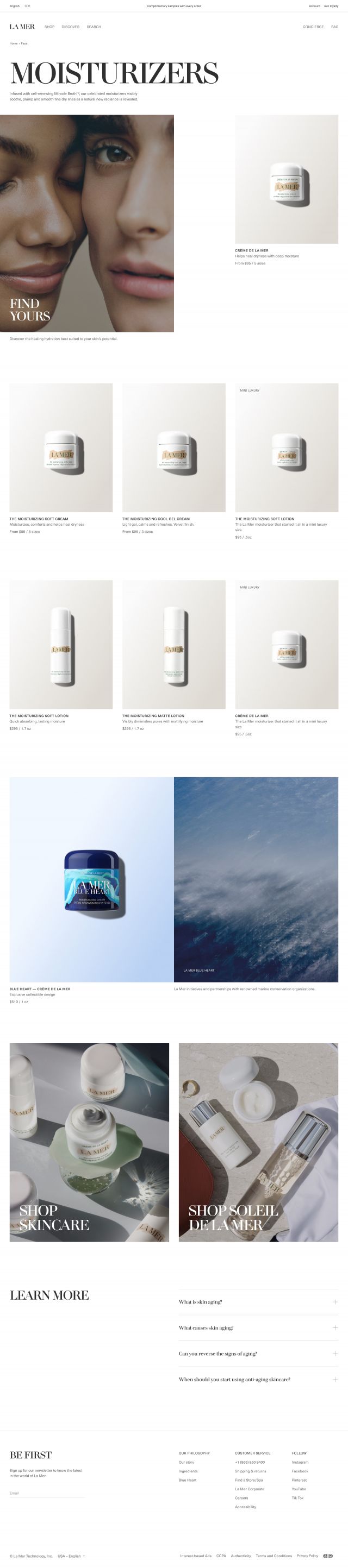Expand "Can you reverse the signs of aging?"
The height and width of the screenshot is (1568, 348).
click(258, 1354)
